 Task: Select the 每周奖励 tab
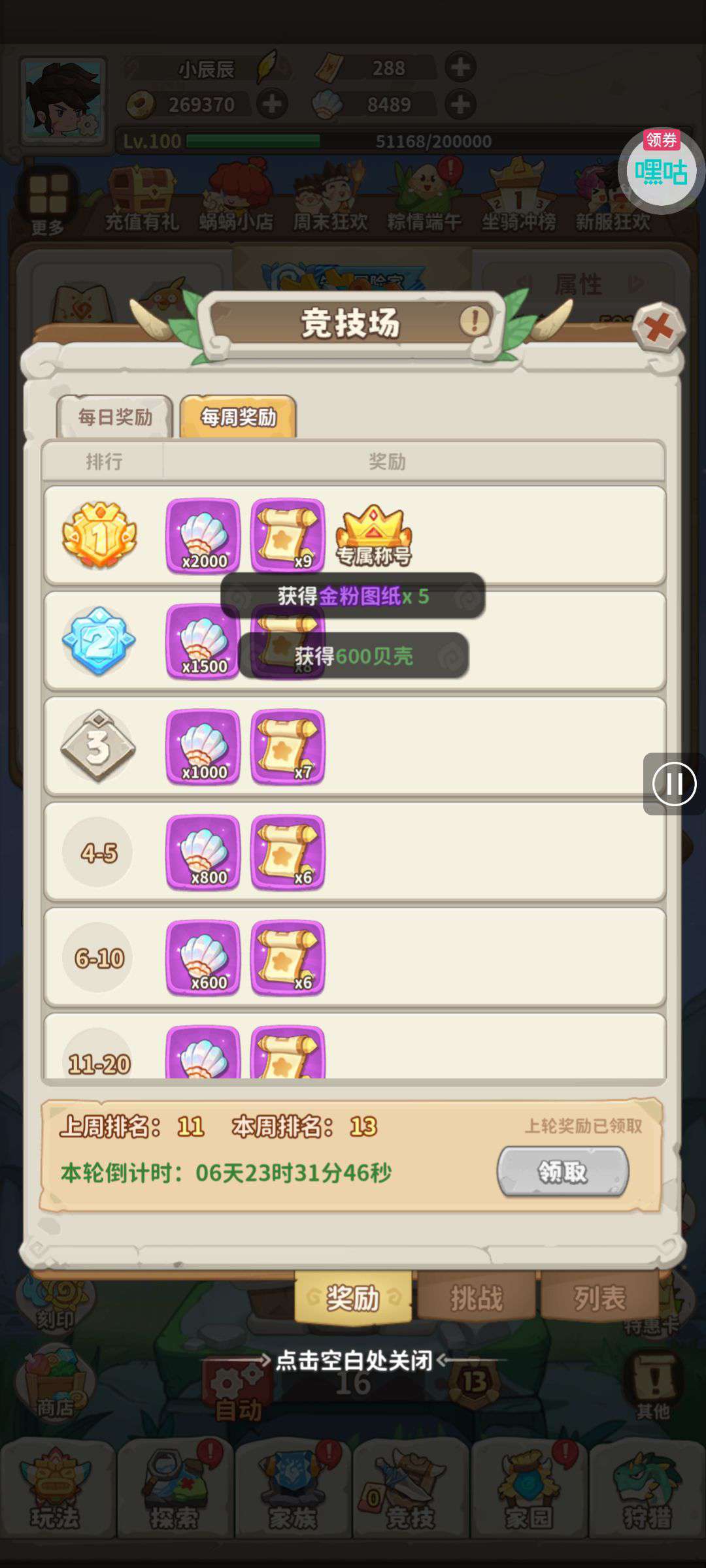point(238,417)
